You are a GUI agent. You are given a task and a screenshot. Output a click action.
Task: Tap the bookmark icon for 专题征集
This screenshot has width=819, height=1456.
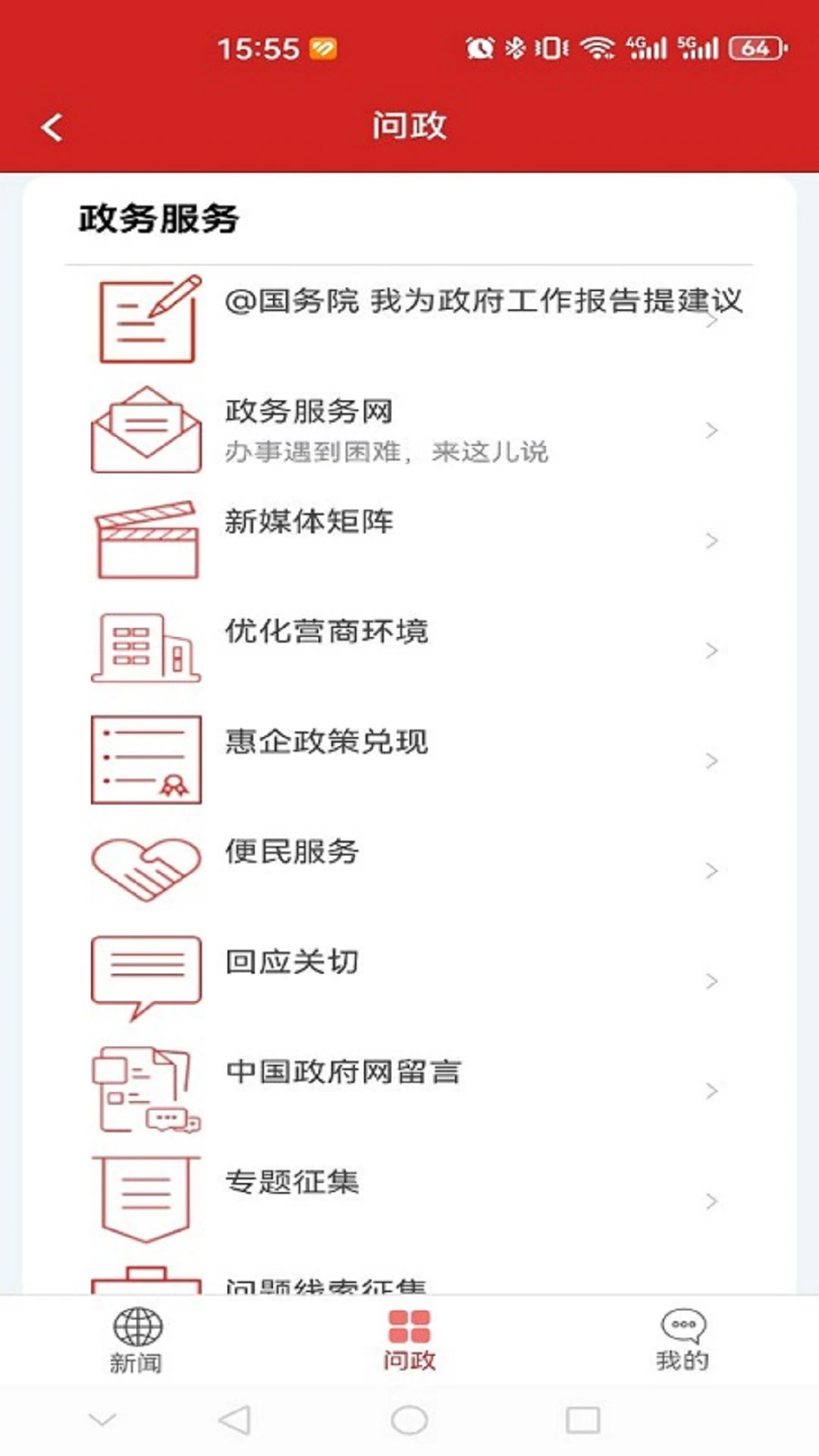click(x=146, y=1197)
